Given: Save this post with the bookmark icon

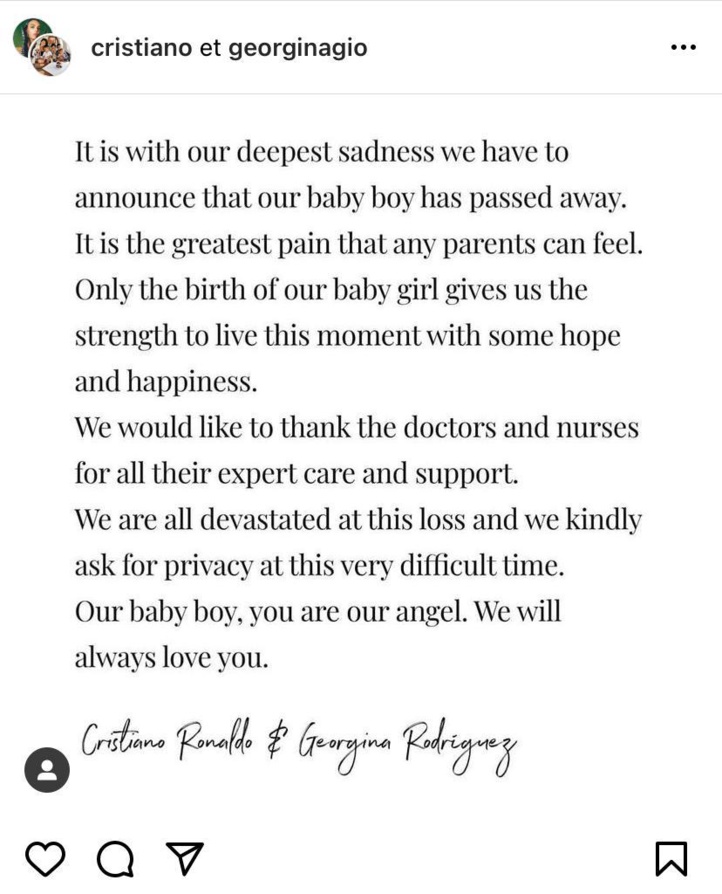Looking at the screenshot, I should 670,858.
